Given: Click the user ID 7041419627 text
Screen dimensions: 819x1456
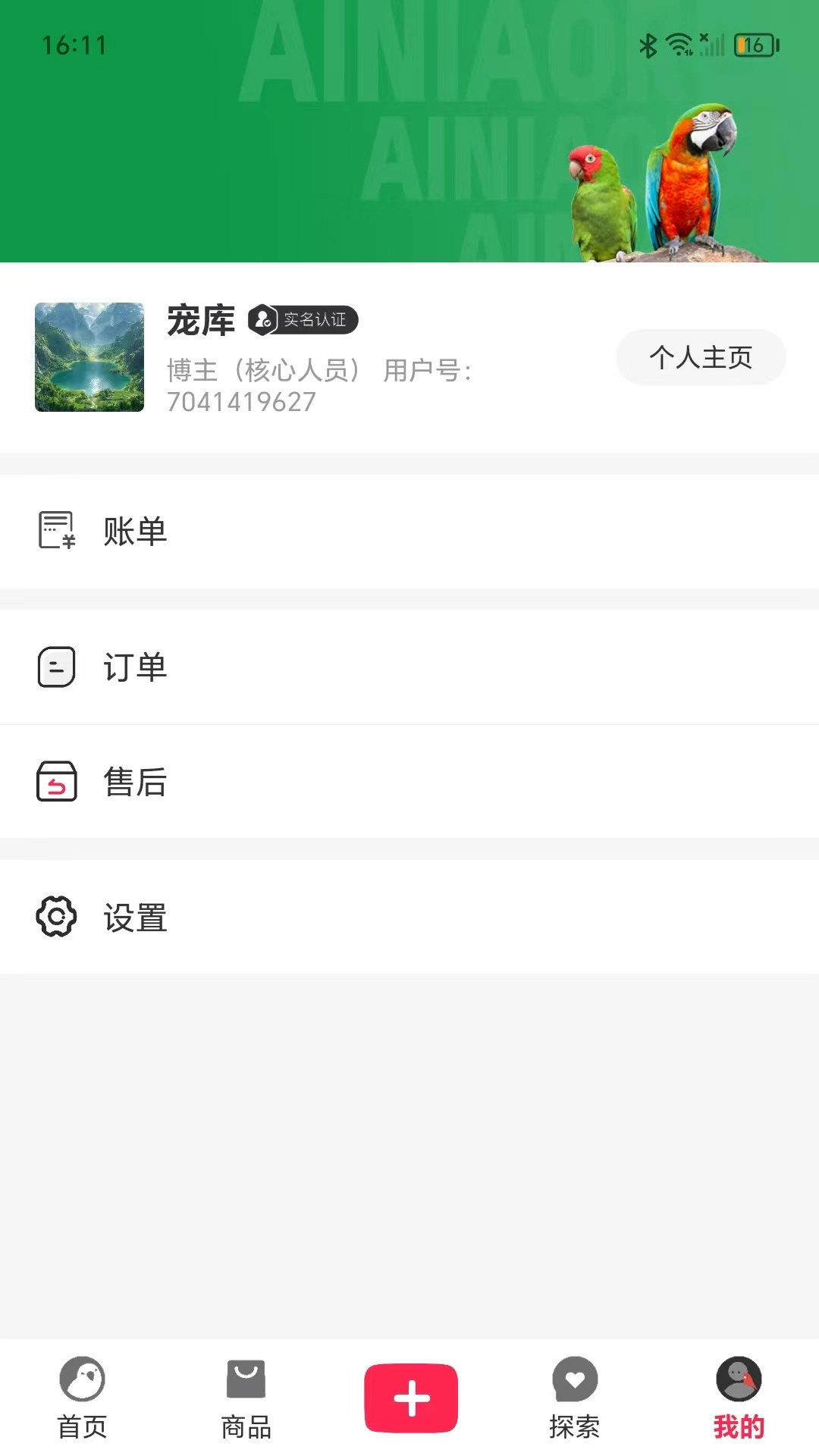Looking at the screenshot, I should [x=241, y=403].
